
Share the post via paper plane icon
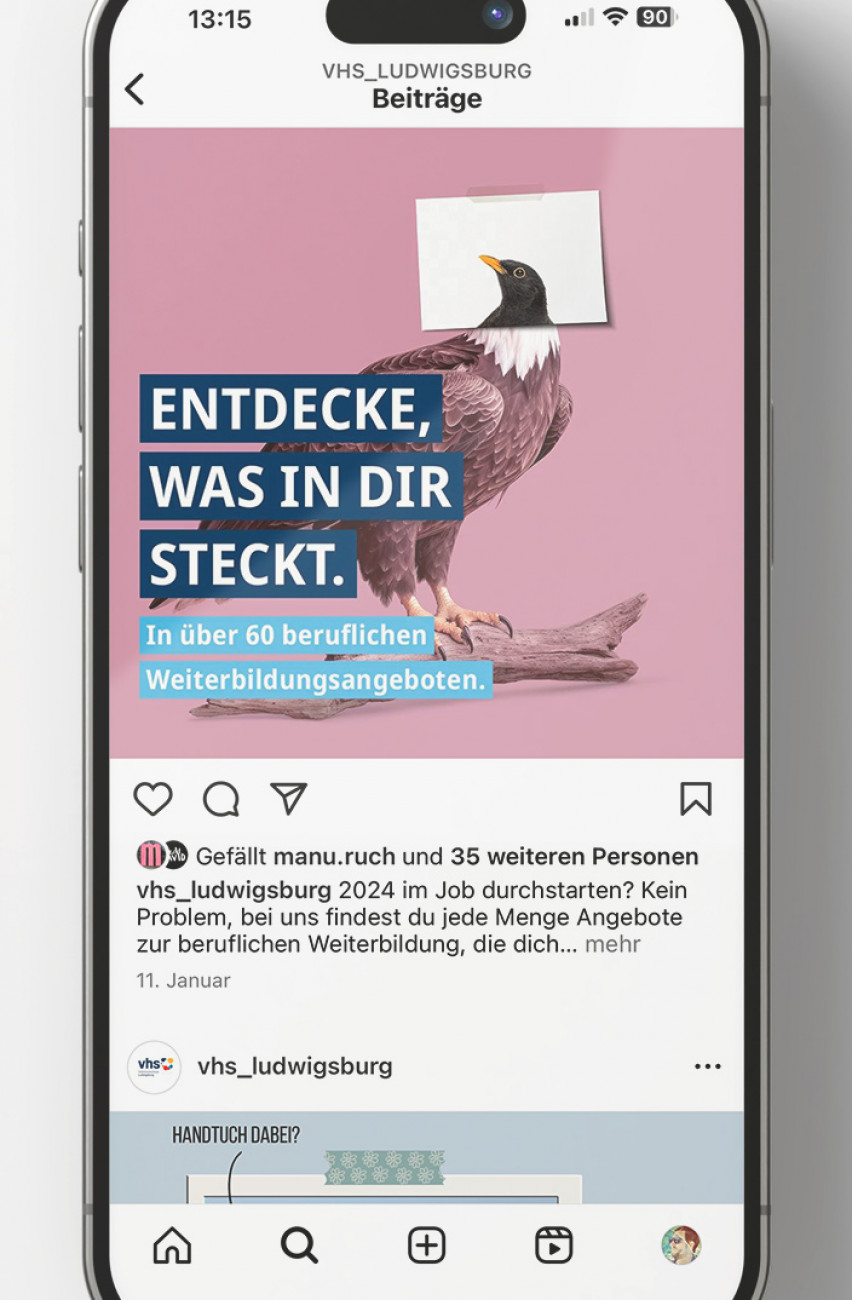(288, 798)
